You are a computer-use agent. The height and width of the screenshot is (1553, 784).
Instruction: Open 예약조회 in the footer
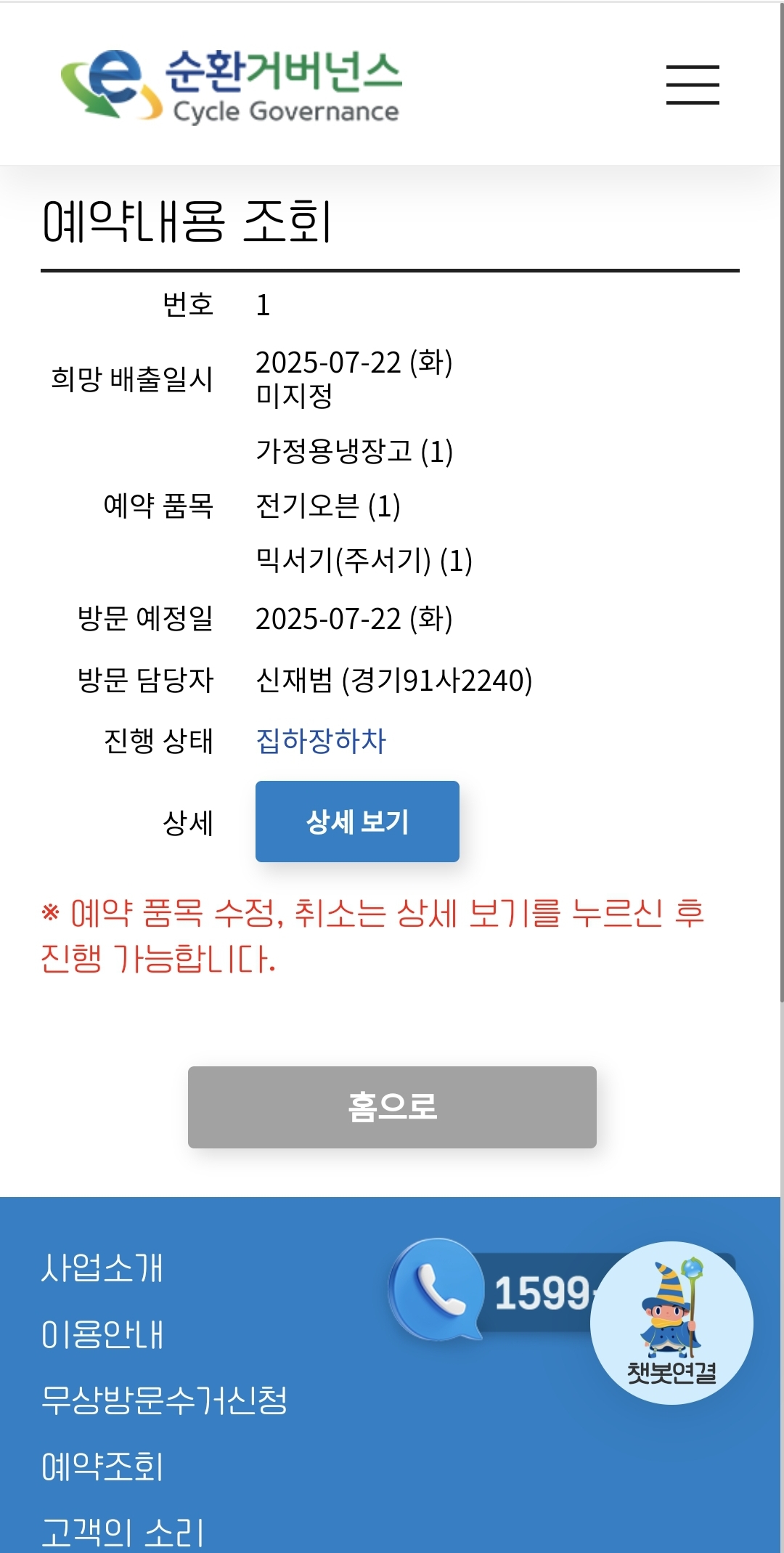[102, 1467]
